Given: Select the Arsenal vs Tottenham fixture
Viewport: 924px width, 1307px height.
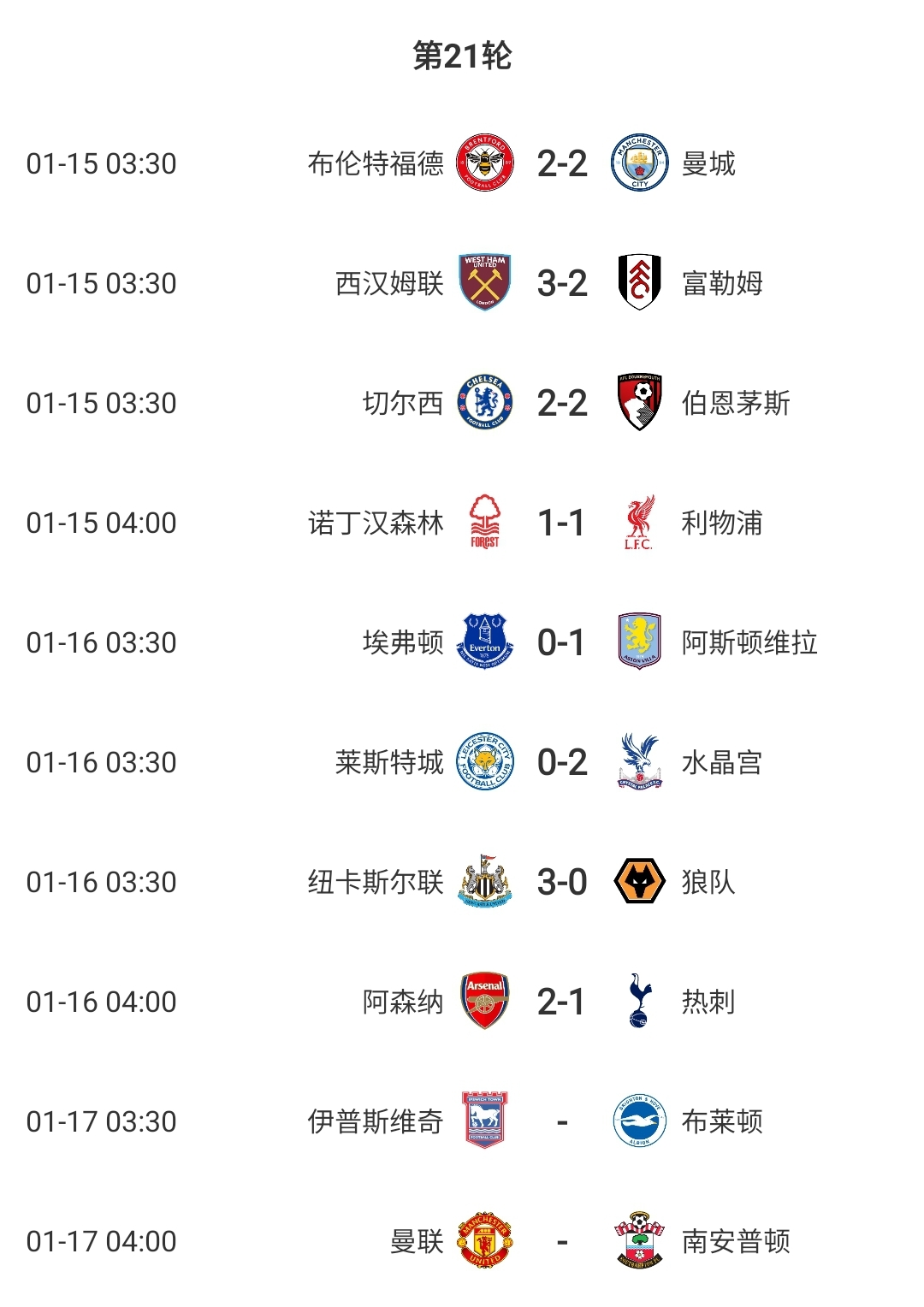Looking at the screenshot, I should point(561,1002).
